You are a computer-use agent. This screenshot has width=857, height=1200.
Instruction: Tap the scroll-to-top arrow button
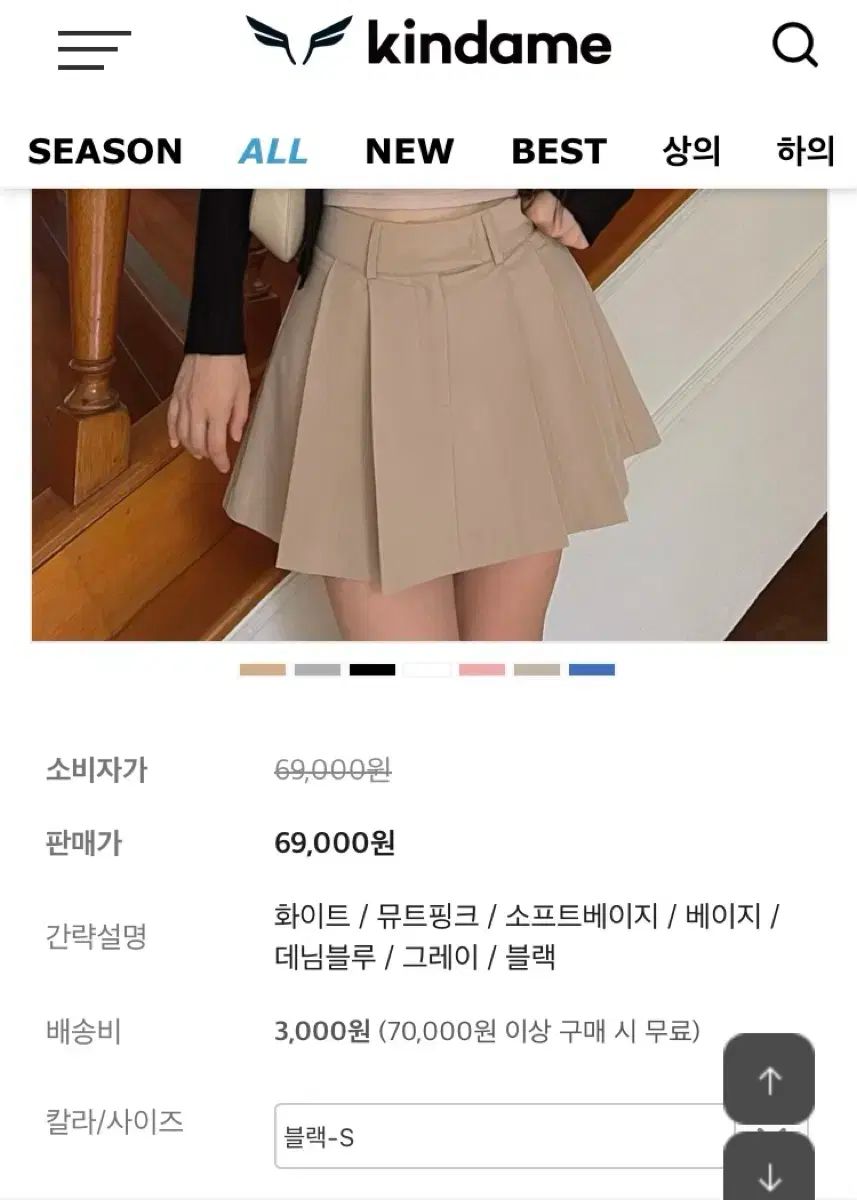(x=769, y=1079)
